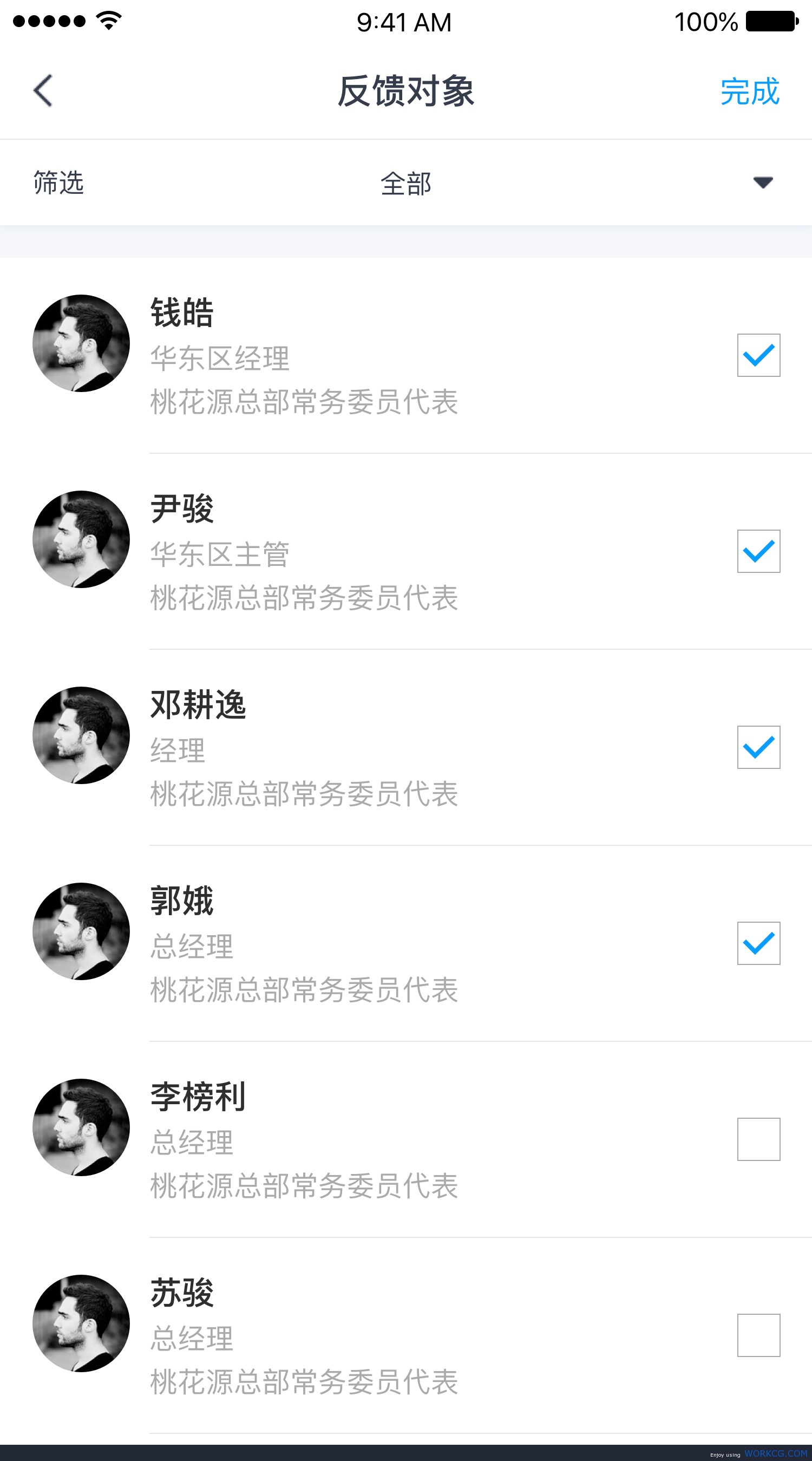Go back using the back arrow

[43, 91]
